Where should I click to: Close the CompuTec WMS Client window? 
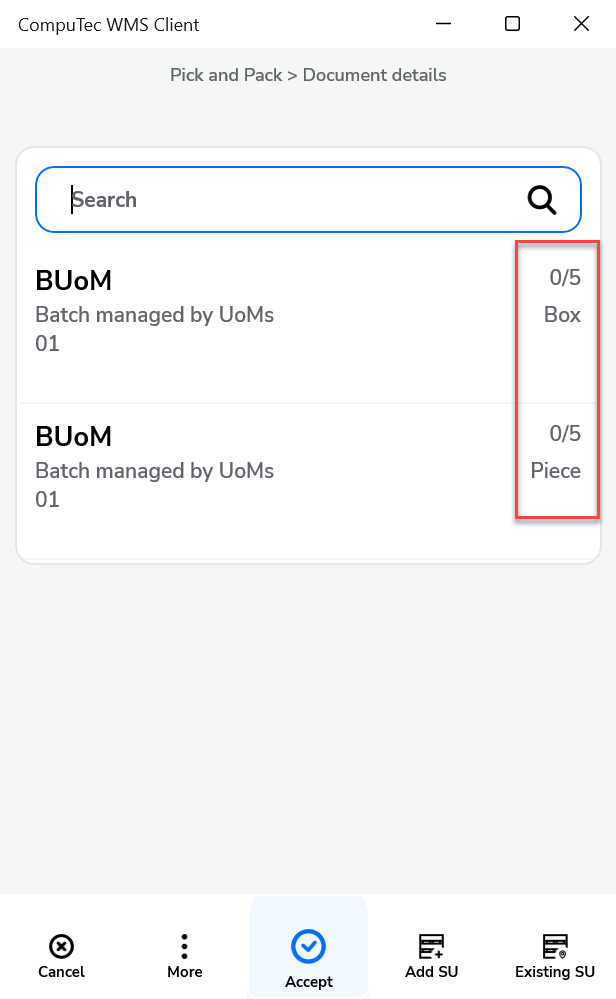(x=581, y=24)
